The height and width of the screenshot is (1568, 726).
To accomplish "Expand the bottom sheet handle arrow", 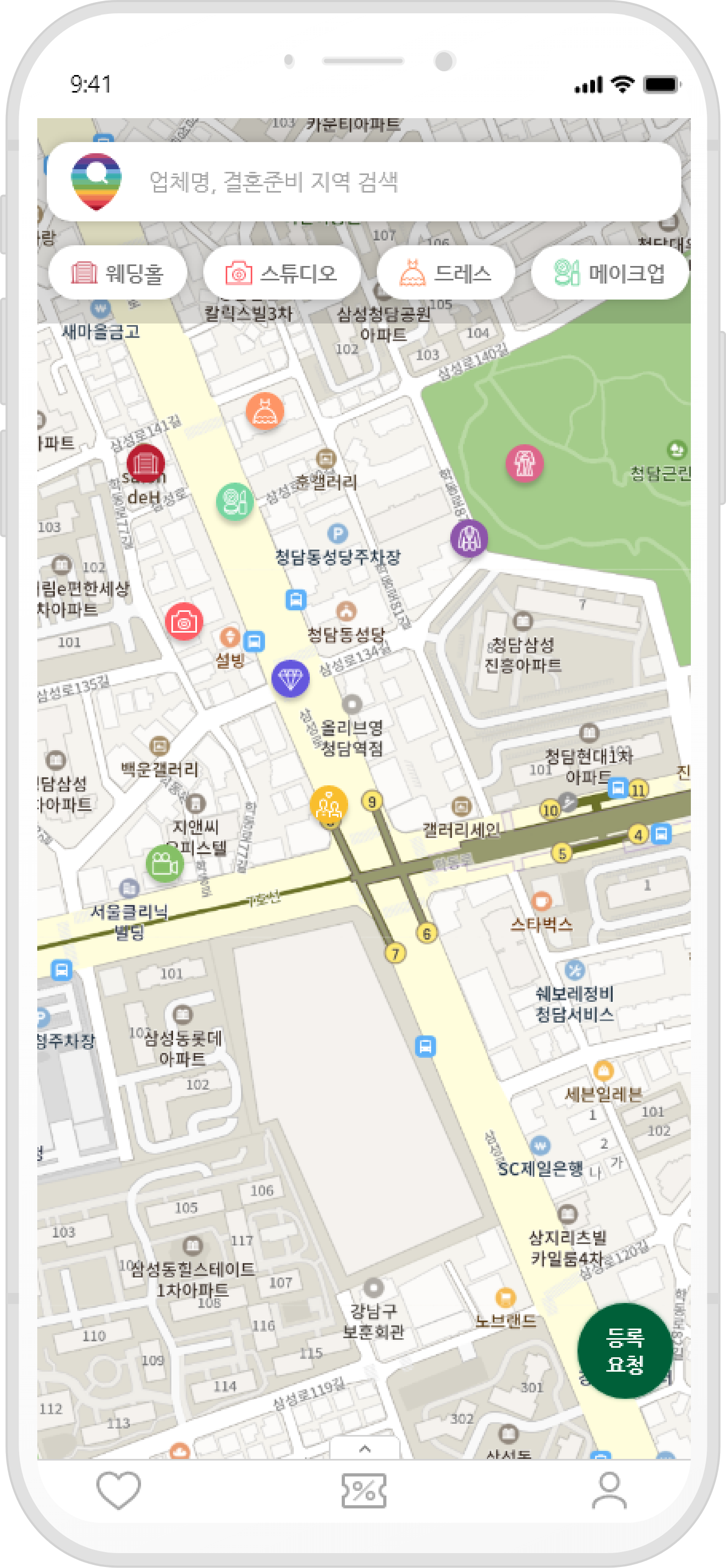I will pyautogui.click(x=365, y=1449).
